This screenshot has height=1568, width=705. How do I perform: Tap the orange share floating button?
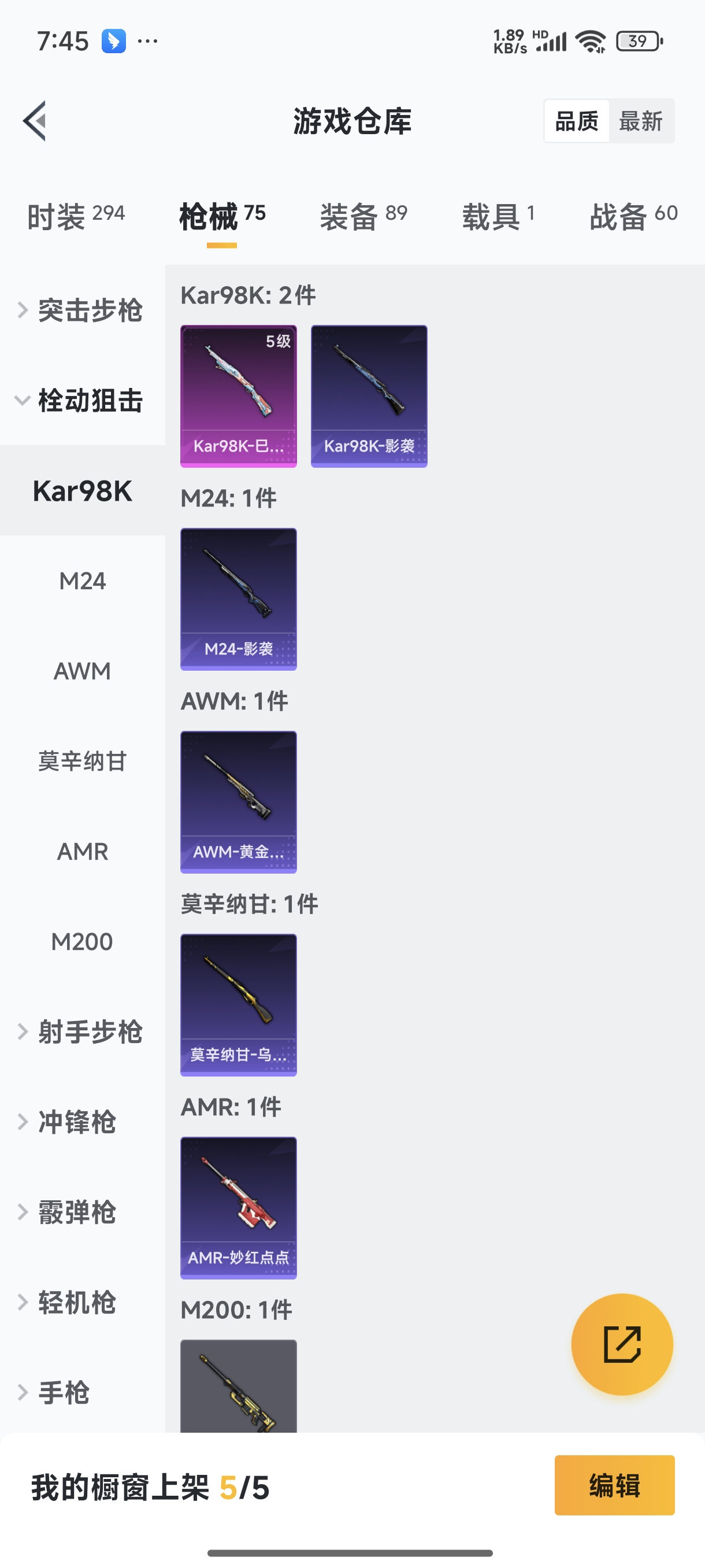622,1344
